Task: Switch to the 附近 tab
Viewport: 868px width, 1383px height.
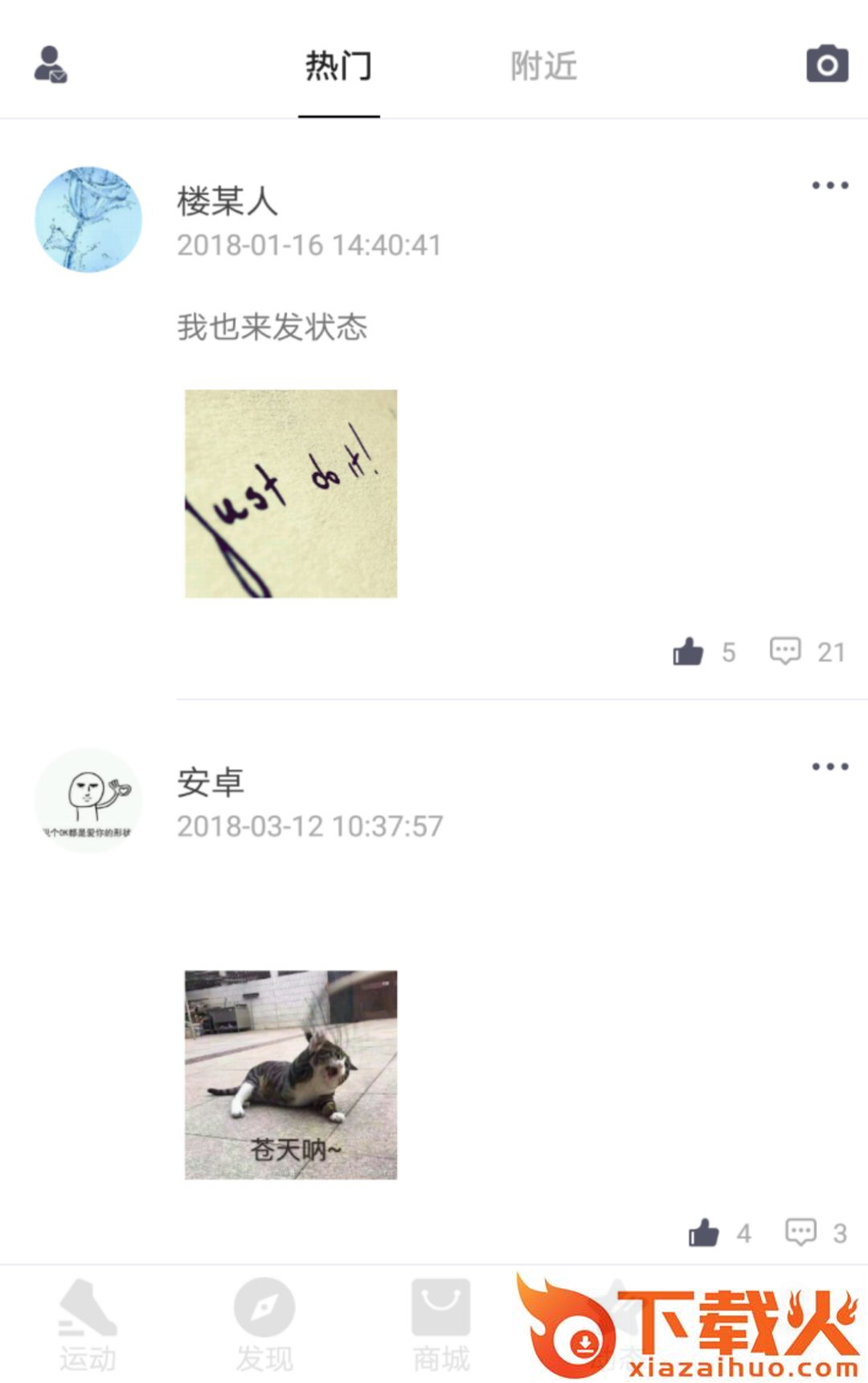Action: pyautogui.click(x=544, y=66)
